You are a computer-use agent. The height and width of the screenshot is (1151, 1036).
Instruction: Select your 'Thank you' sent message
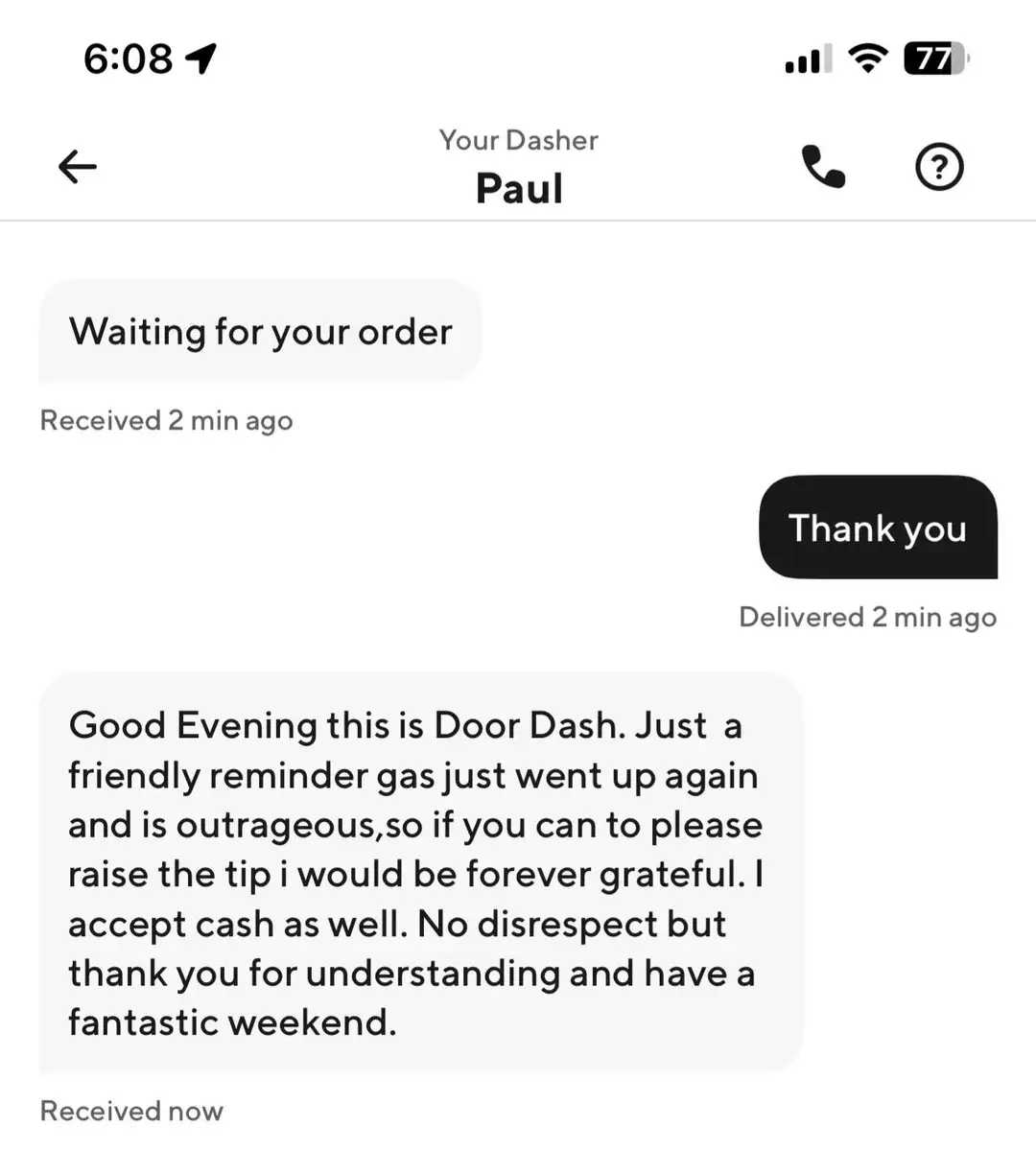(878, 528)
